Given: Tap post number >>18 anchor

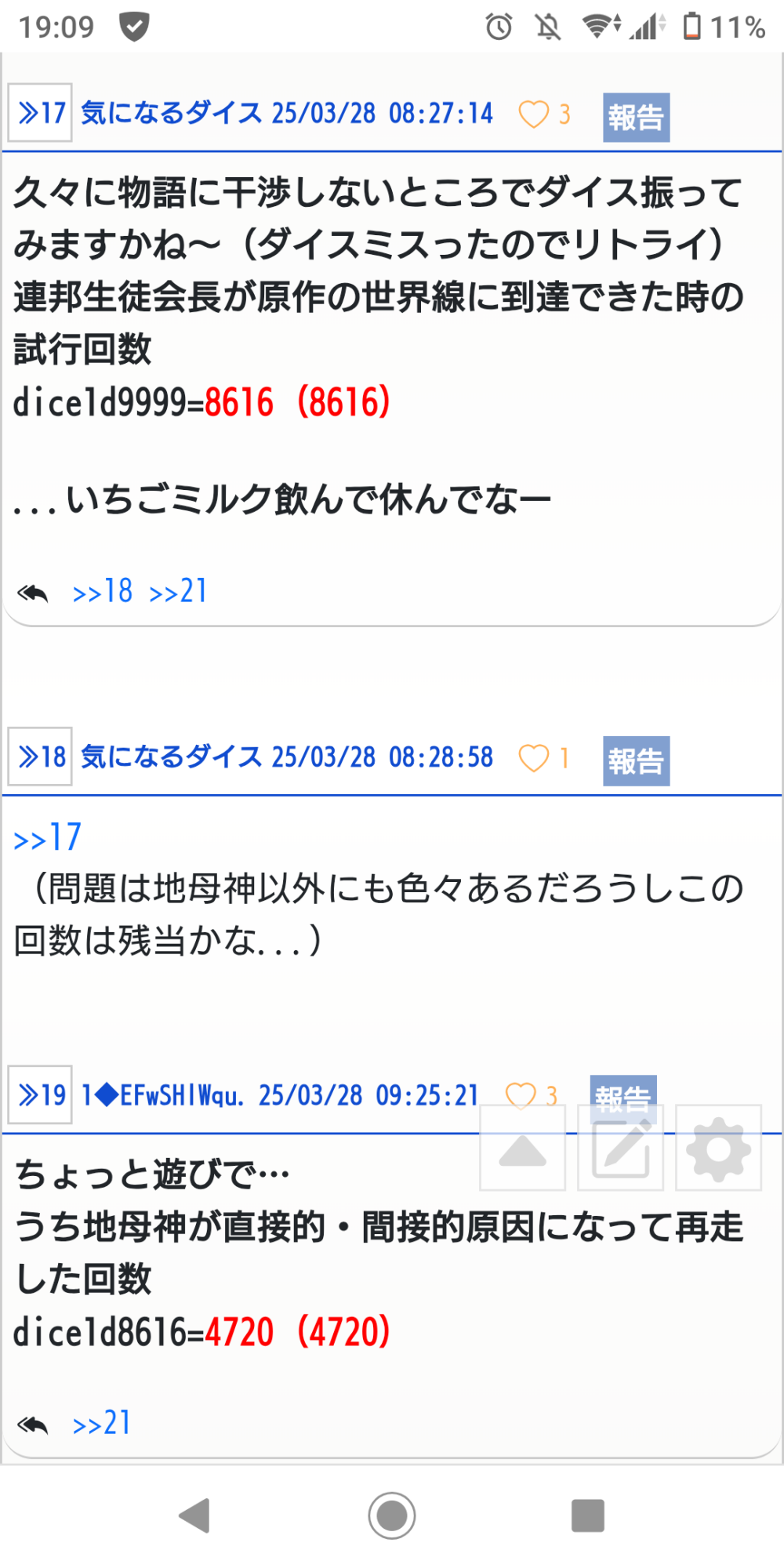Looking at the screenshot, I should 40,757.
